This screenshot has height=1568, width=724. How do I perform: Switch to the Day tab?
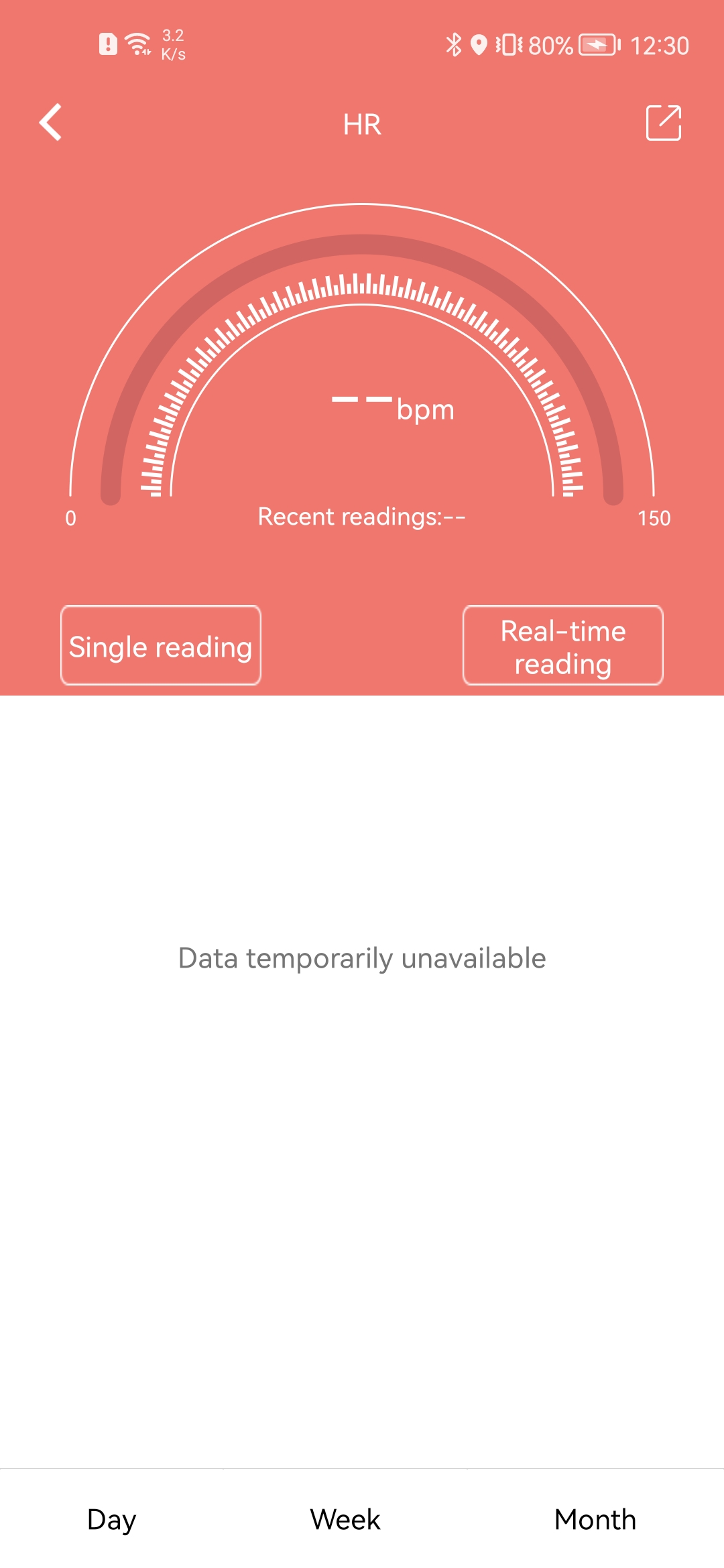pos(111,1519)
